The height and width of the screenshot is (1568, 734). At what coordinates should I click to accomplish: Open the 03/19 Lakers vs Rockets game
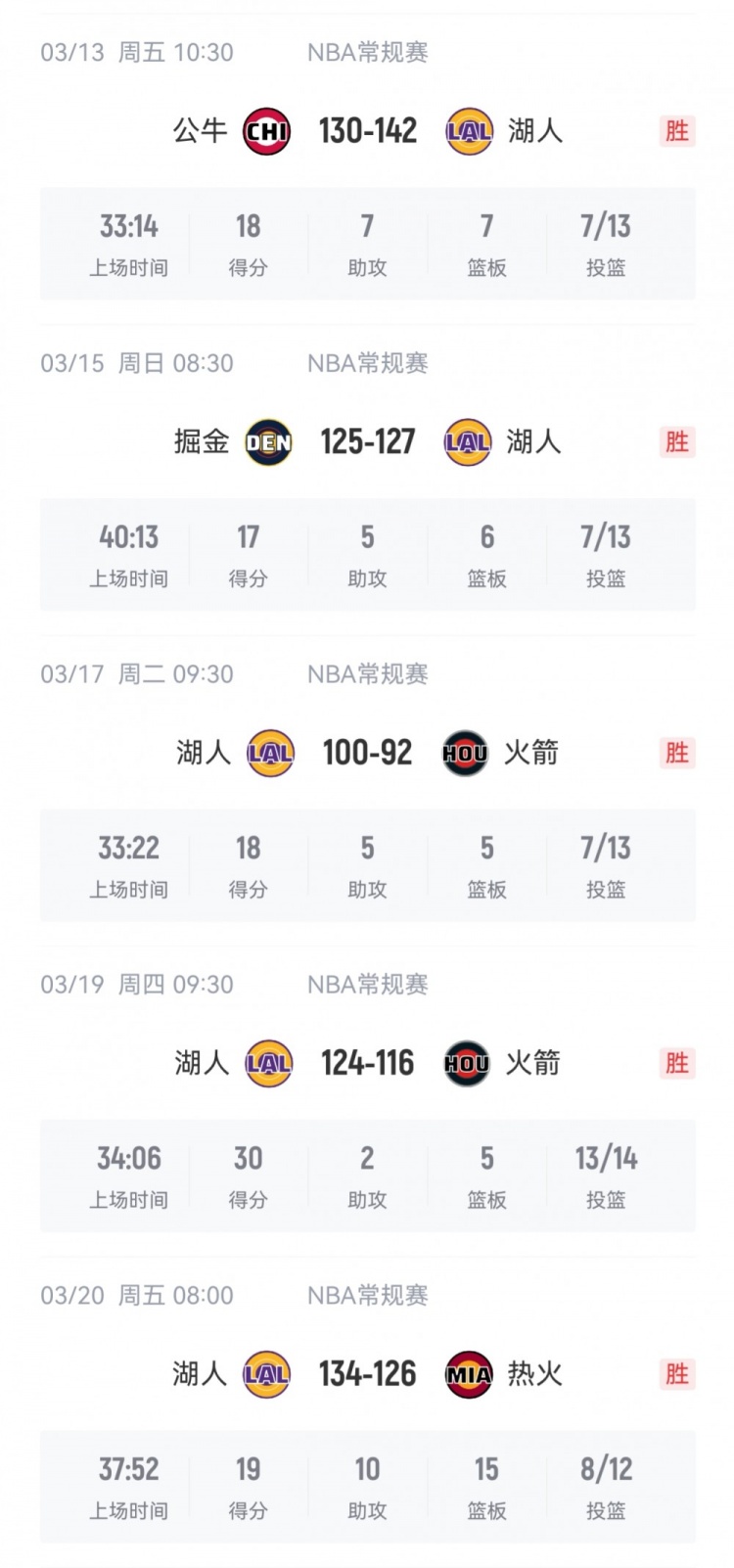[x=368, y=1063]
